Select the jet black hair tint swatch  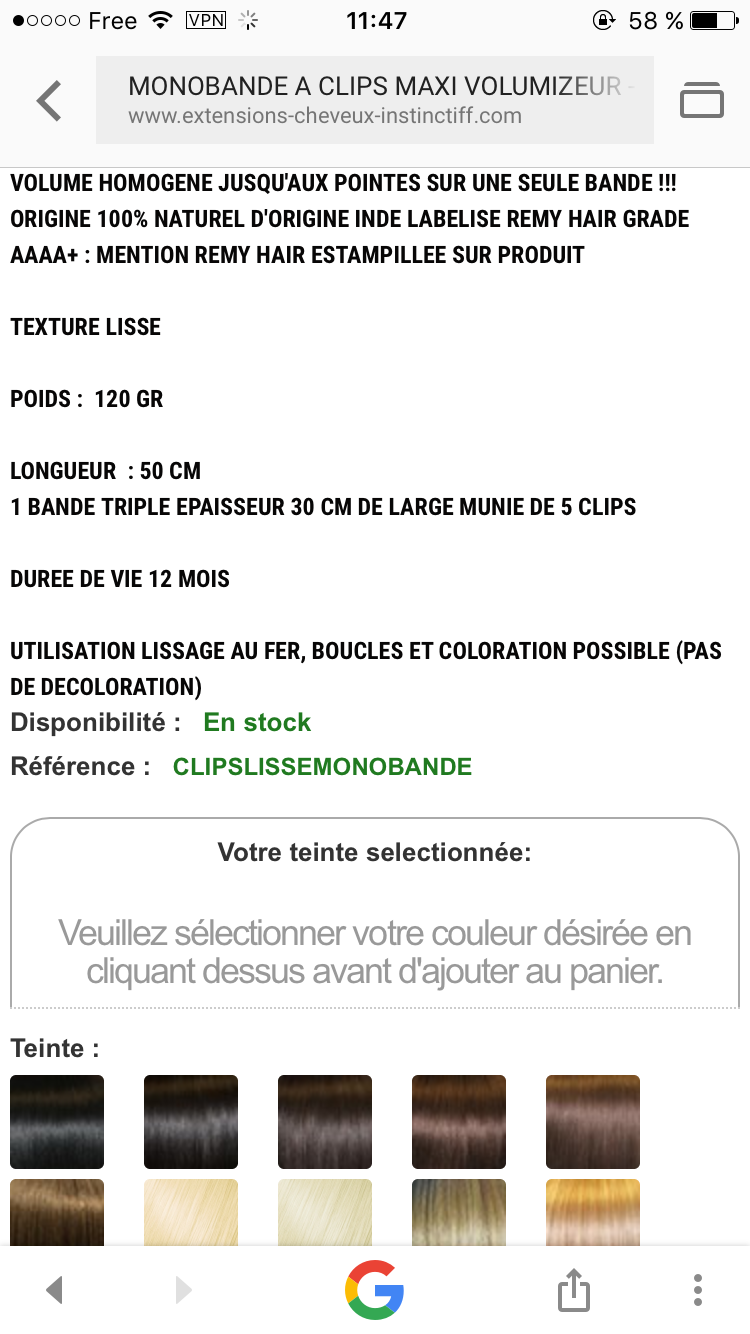coord(57,1121)
